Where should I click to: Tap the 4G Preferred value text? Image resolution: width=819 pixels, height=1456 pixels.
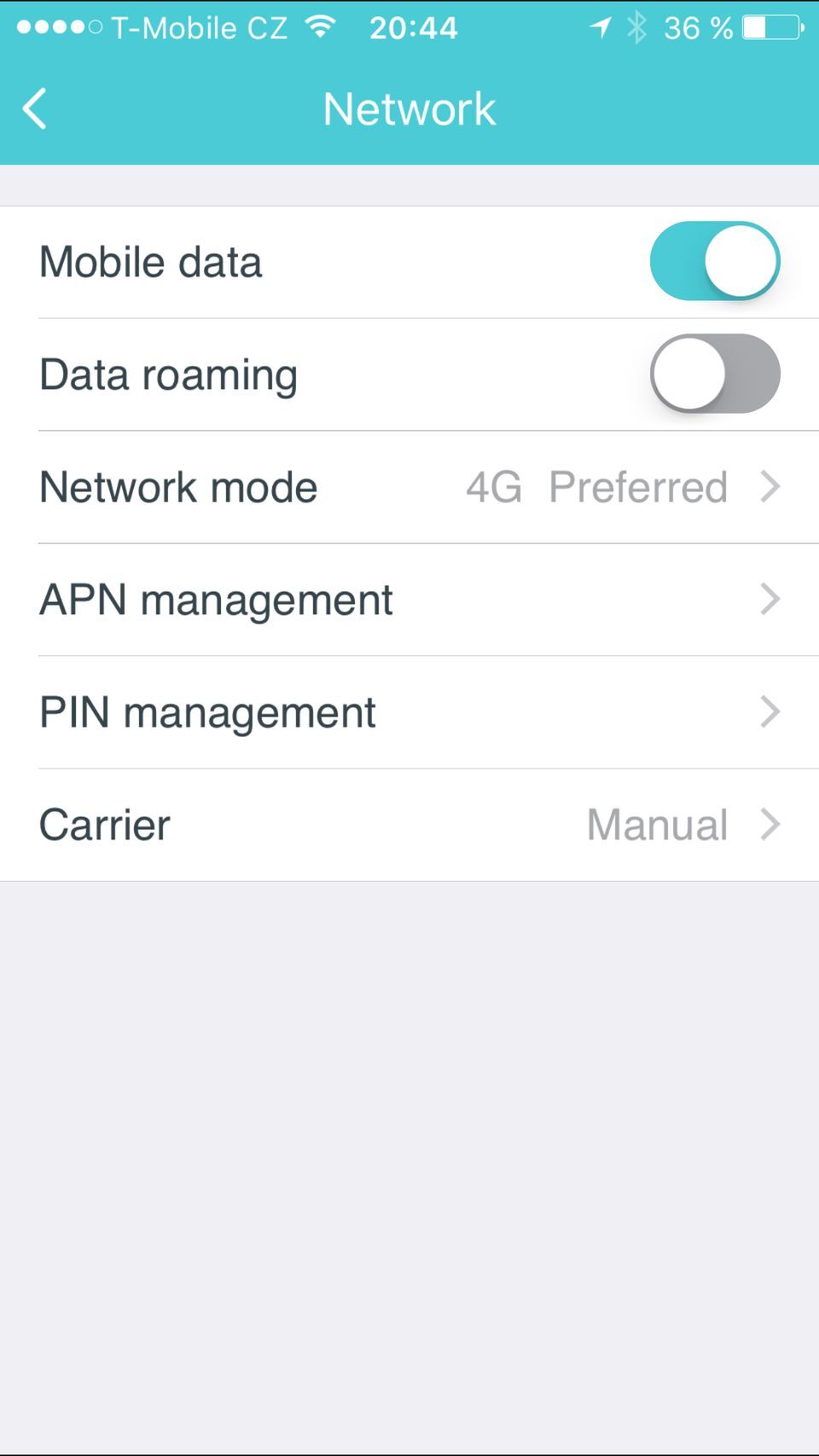[597, 487]
